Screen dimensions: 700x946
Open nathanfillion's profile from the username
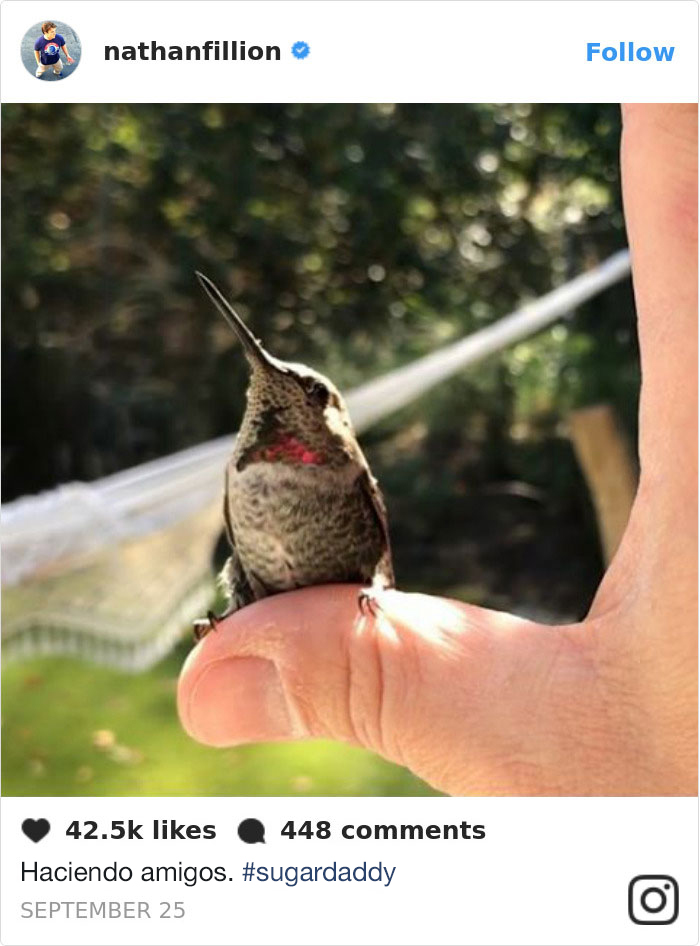192,52
